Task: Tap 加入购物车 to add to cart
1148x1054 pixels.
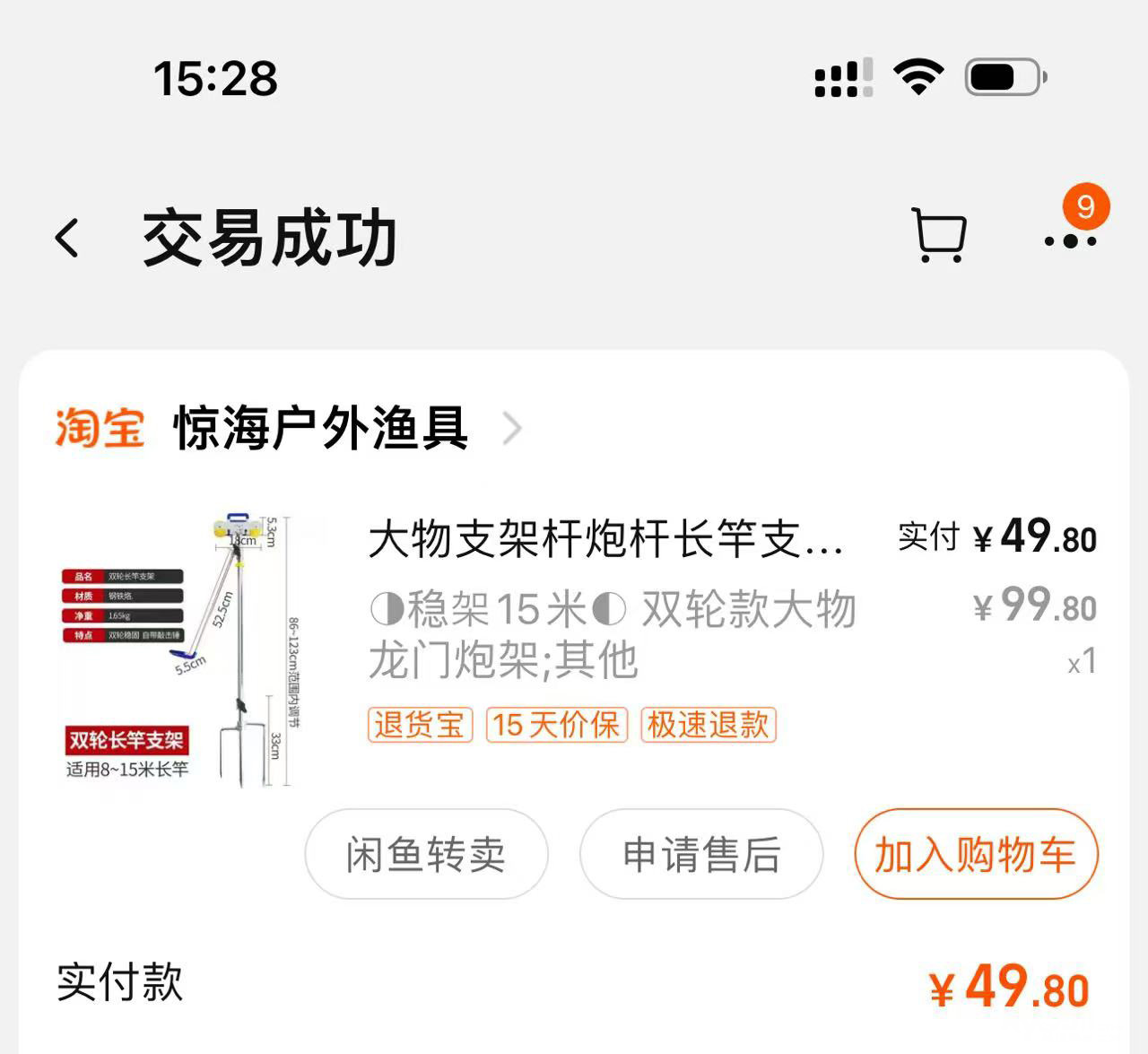Action: pyautogui.click(x=976, y=854)
